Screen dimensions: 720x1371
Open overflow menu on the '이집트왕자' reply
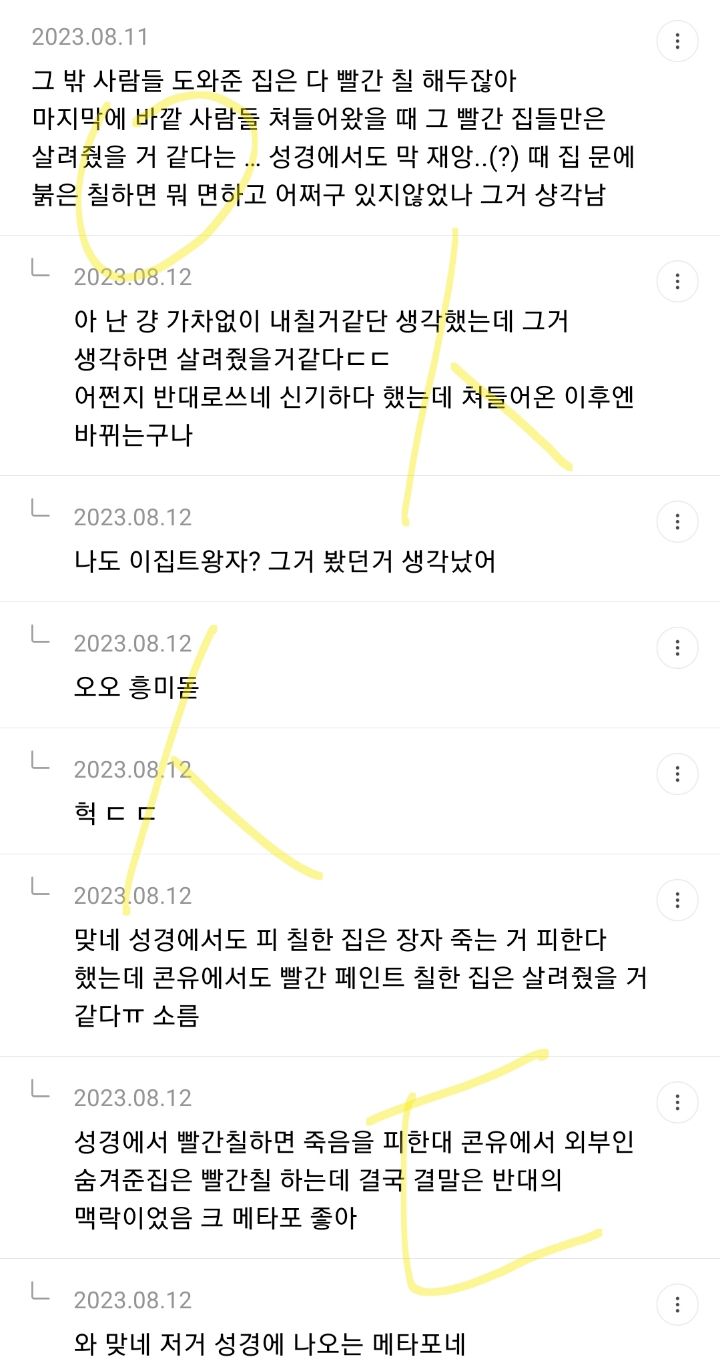coord(677,521)
